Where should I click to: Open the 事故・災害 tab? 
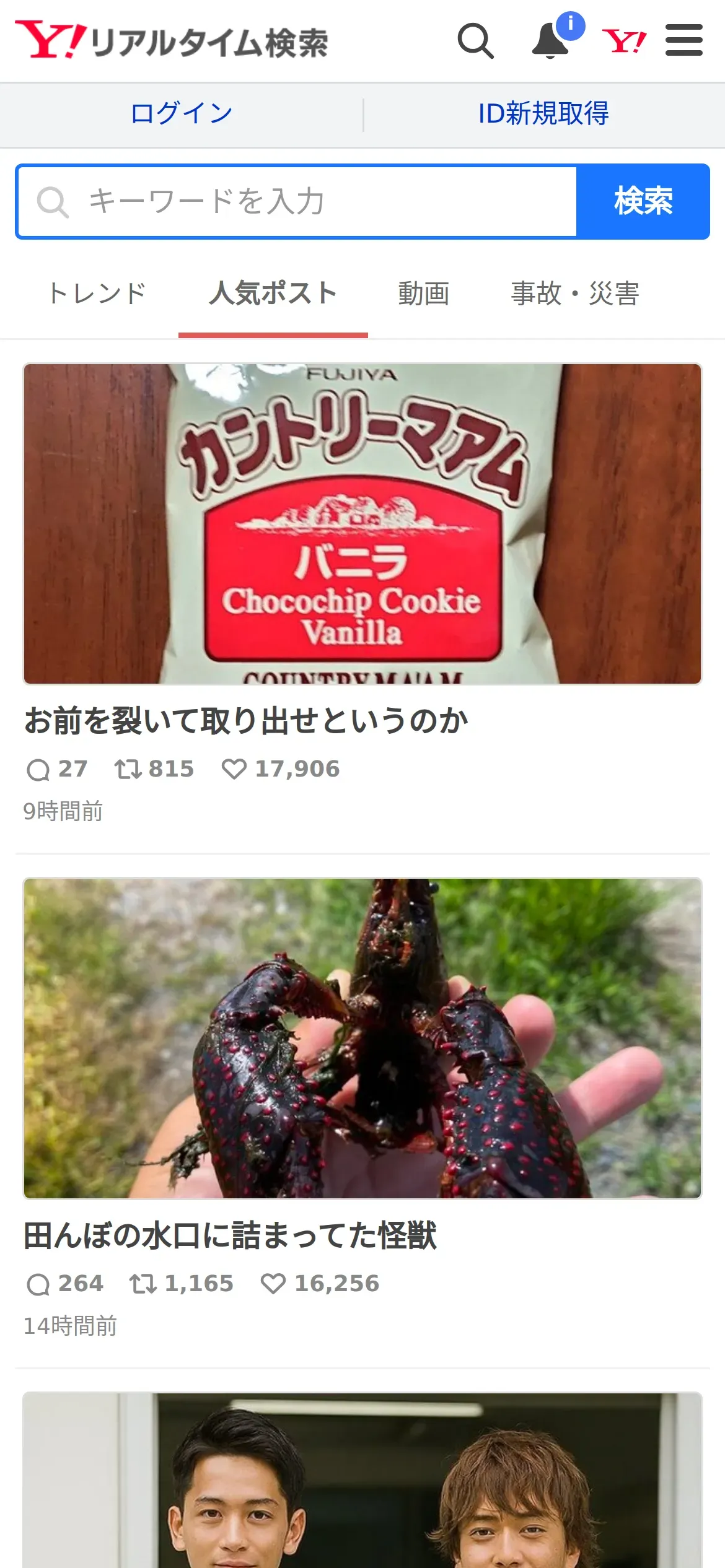click(575, 294)
